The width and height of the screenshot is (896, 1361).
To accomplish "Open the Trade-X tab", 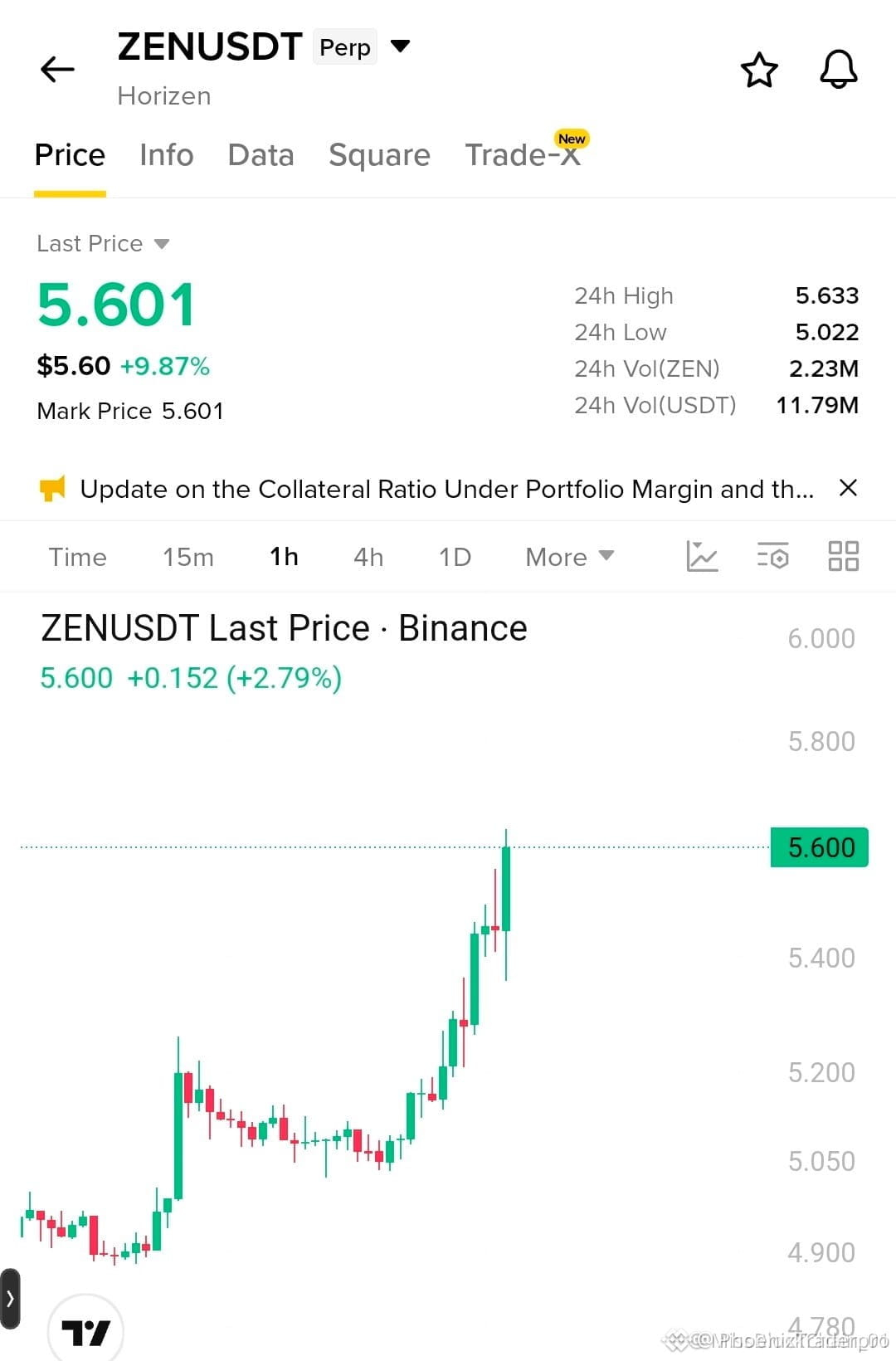I will click(523, 155).
